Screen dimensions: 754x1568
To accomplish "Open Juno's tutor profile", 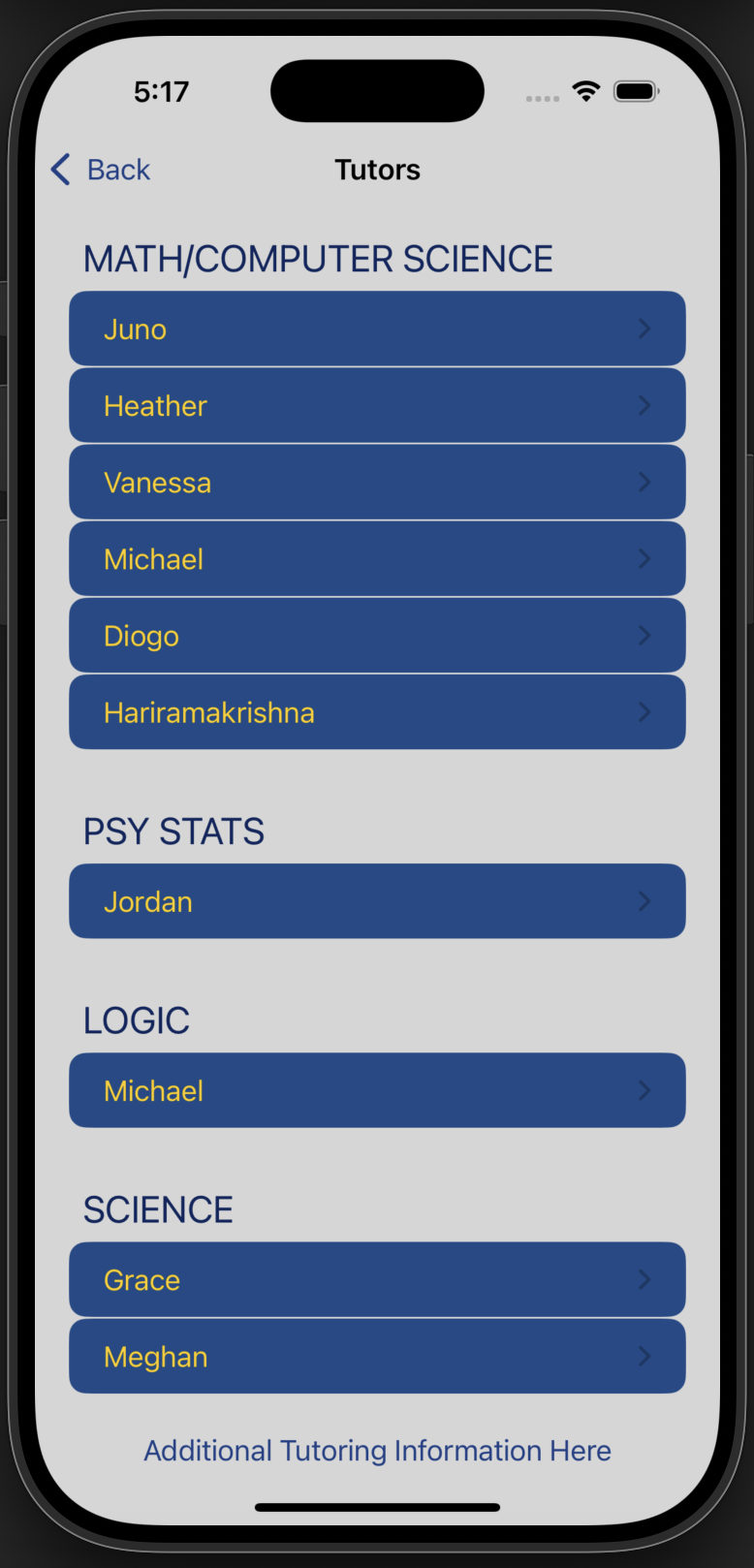I will tap(377, 329).
